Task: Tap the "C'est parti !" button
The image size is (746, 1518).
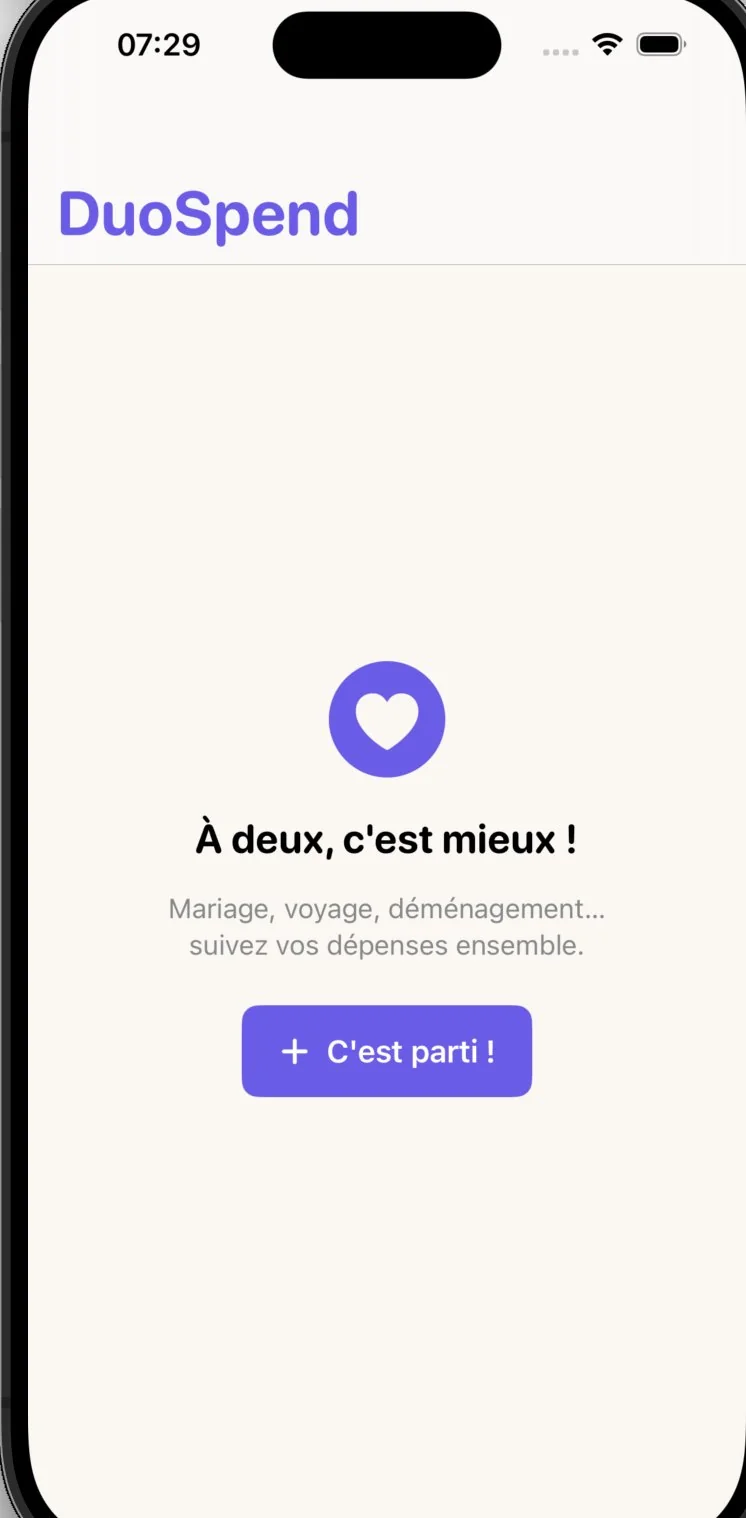Action: point(387,1051)
